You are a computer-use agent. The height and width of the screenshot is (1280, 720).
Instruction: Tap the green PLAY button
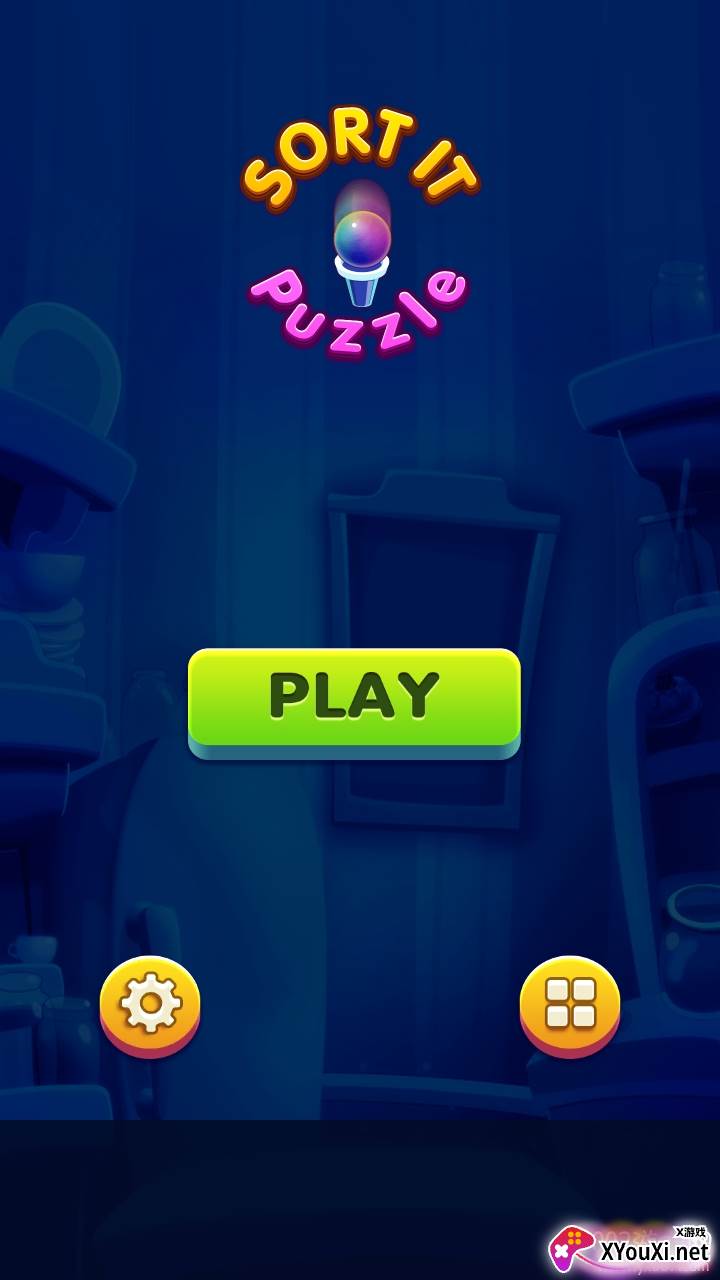point(354,698)
